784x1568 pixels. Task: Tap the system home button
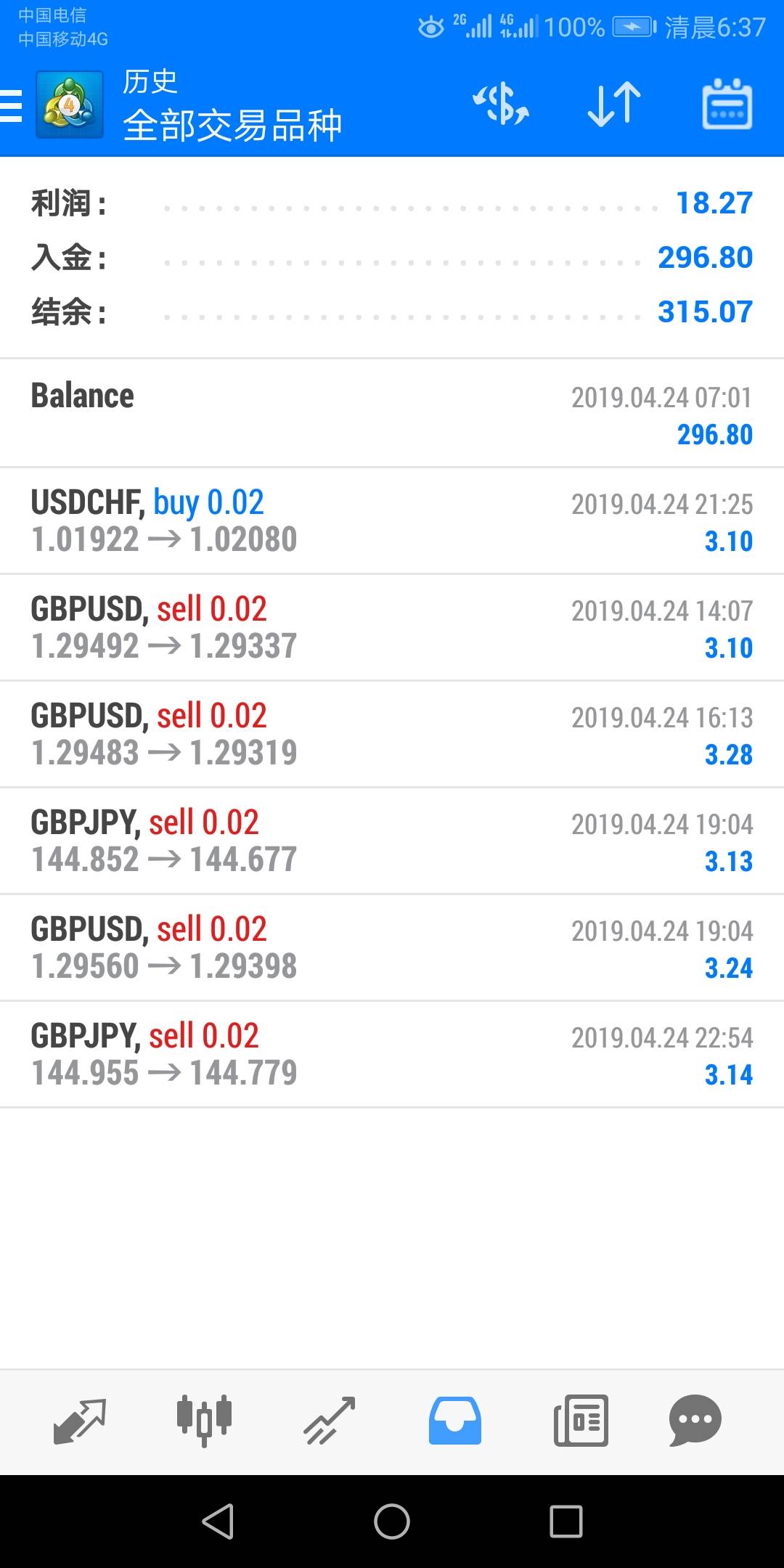pos(392,1521)
